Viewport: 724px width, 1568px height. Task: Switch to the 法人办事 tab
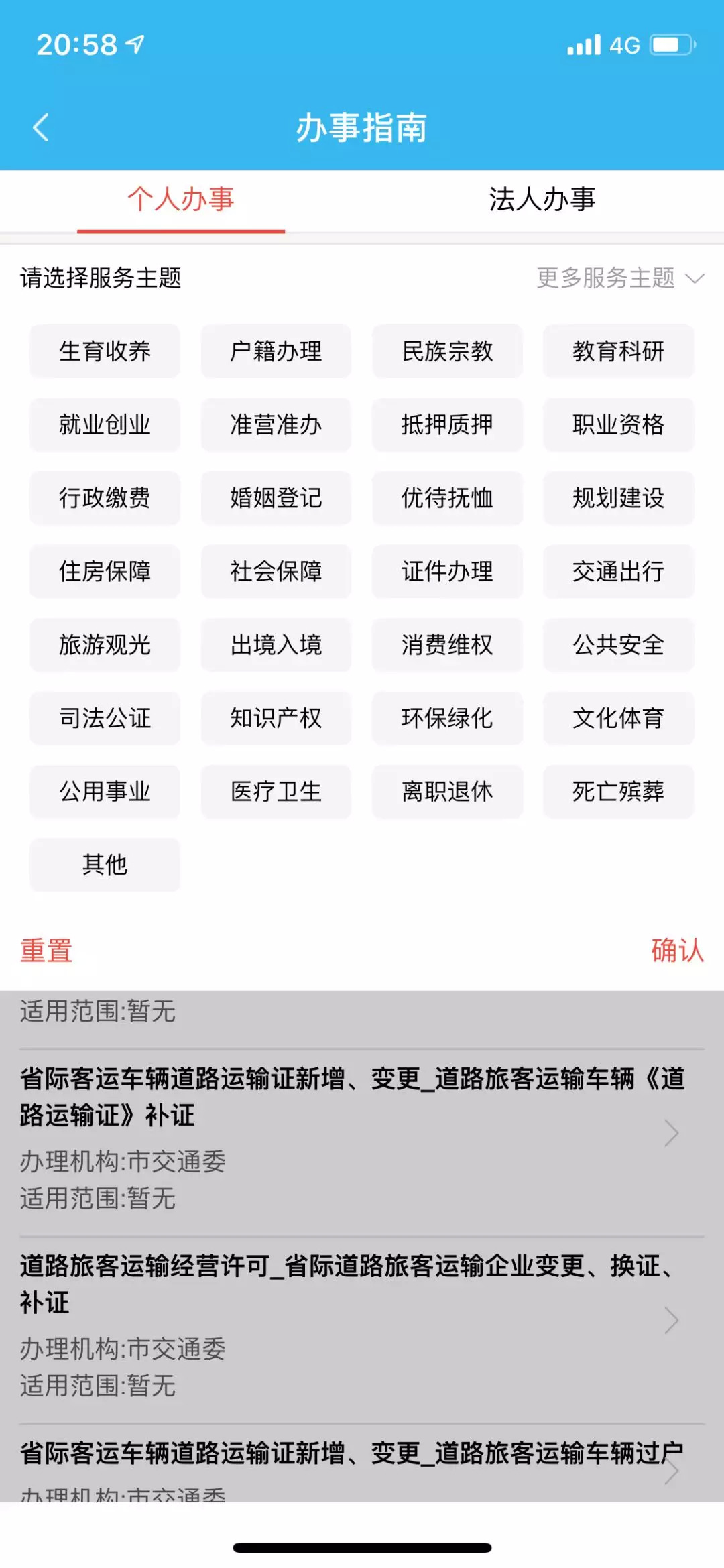click(x=542, y=200)
